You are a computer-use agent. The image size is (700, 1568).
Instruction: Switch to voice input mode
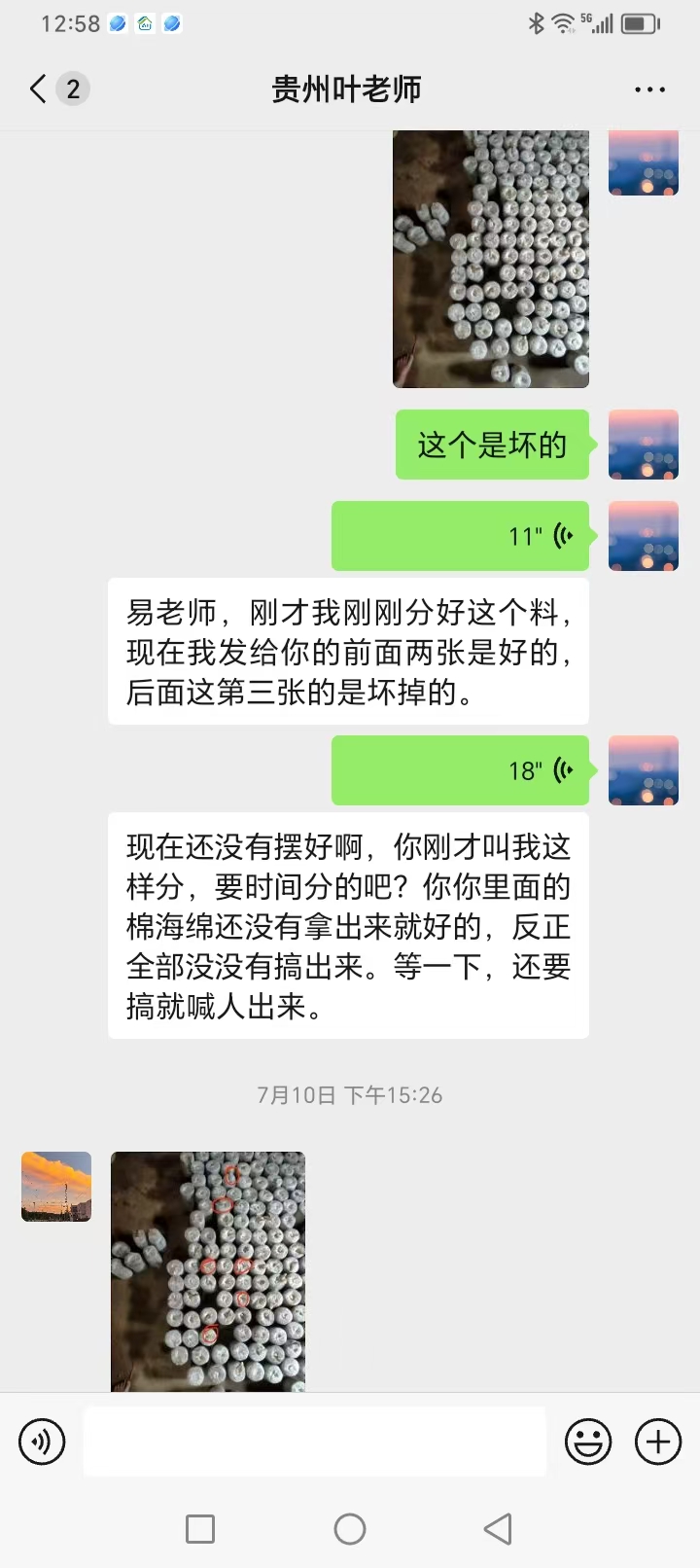pyautogui.click(x=42, y=1441)
